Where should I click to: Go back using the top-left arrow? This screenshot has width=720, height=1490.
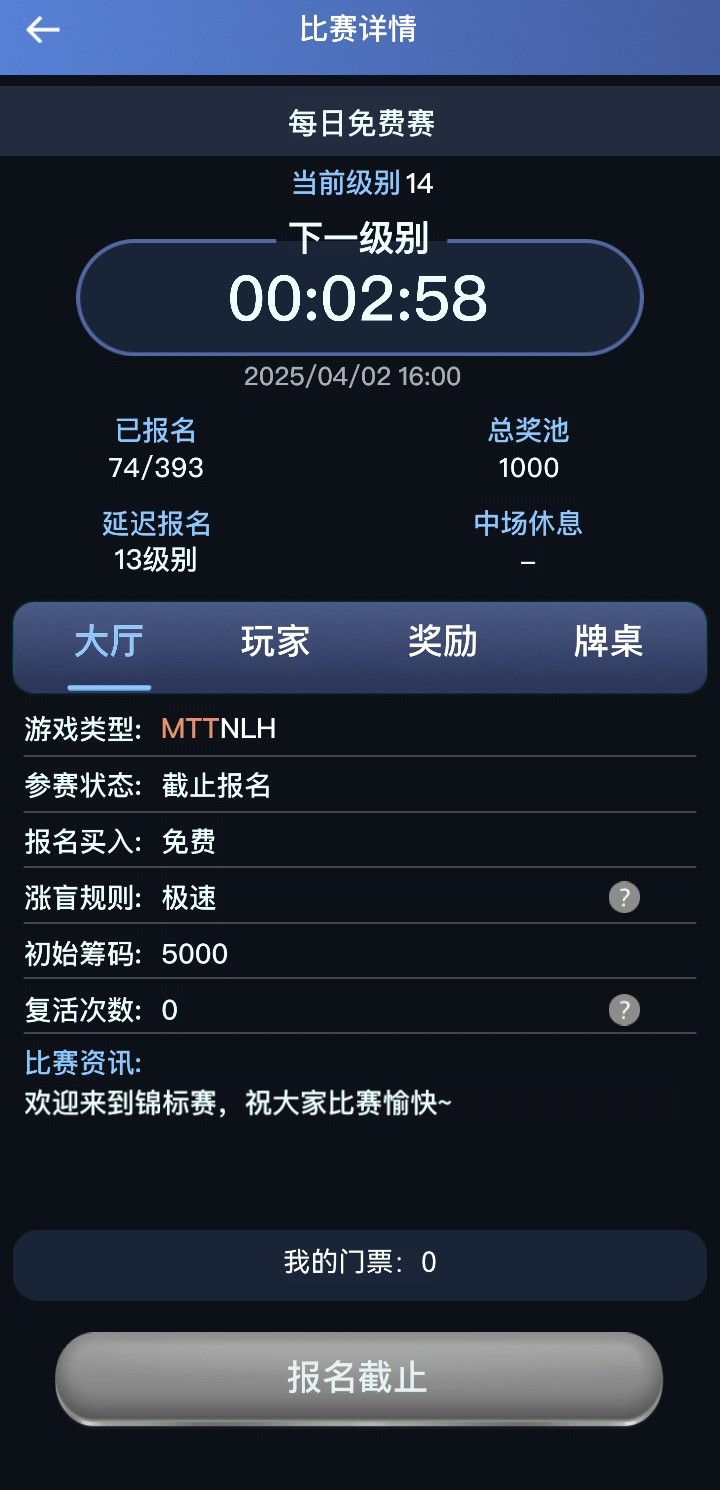click(x=42, y=30)
